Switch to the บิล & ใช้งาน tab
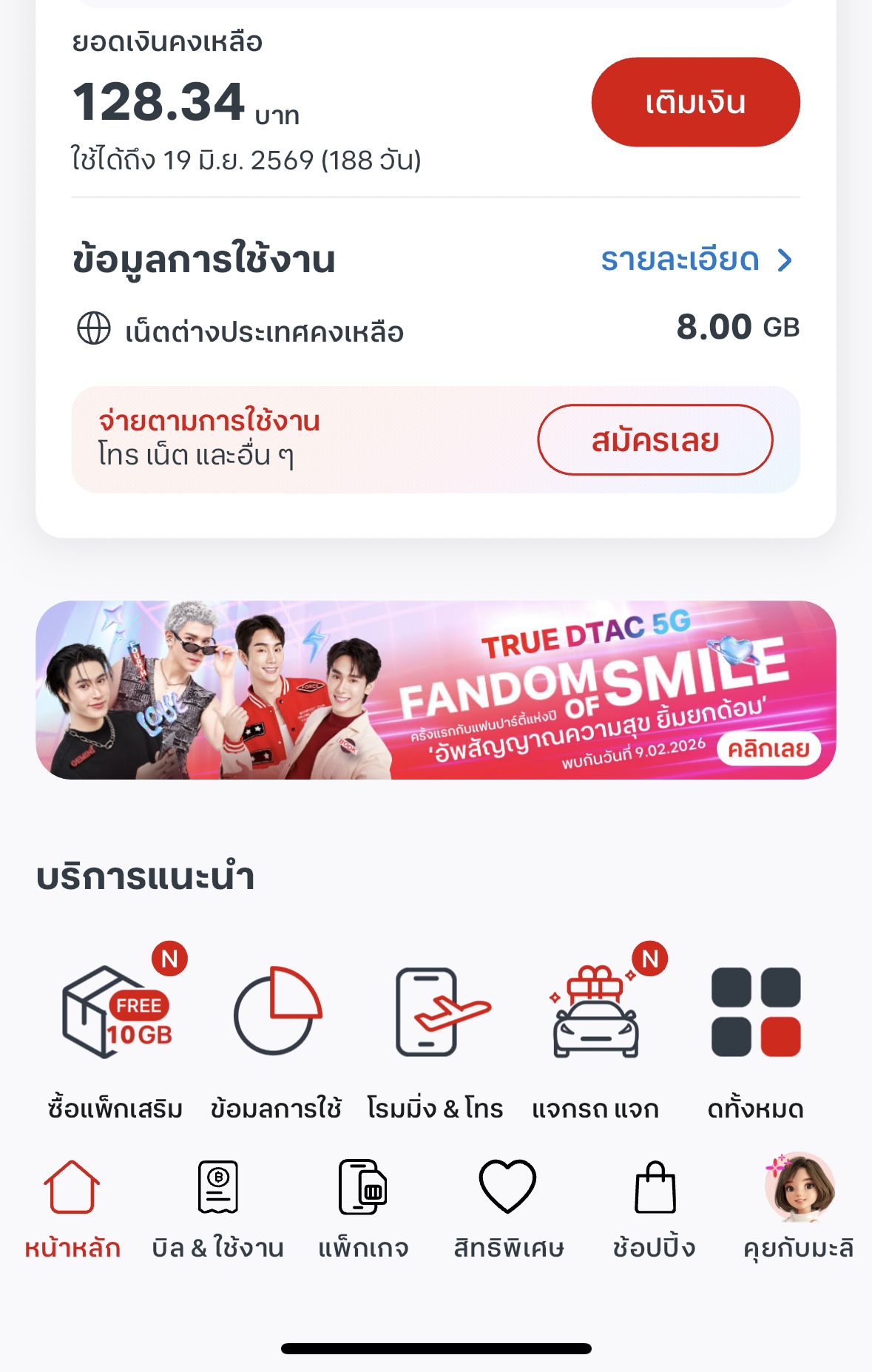 (x=217, y=1207)
